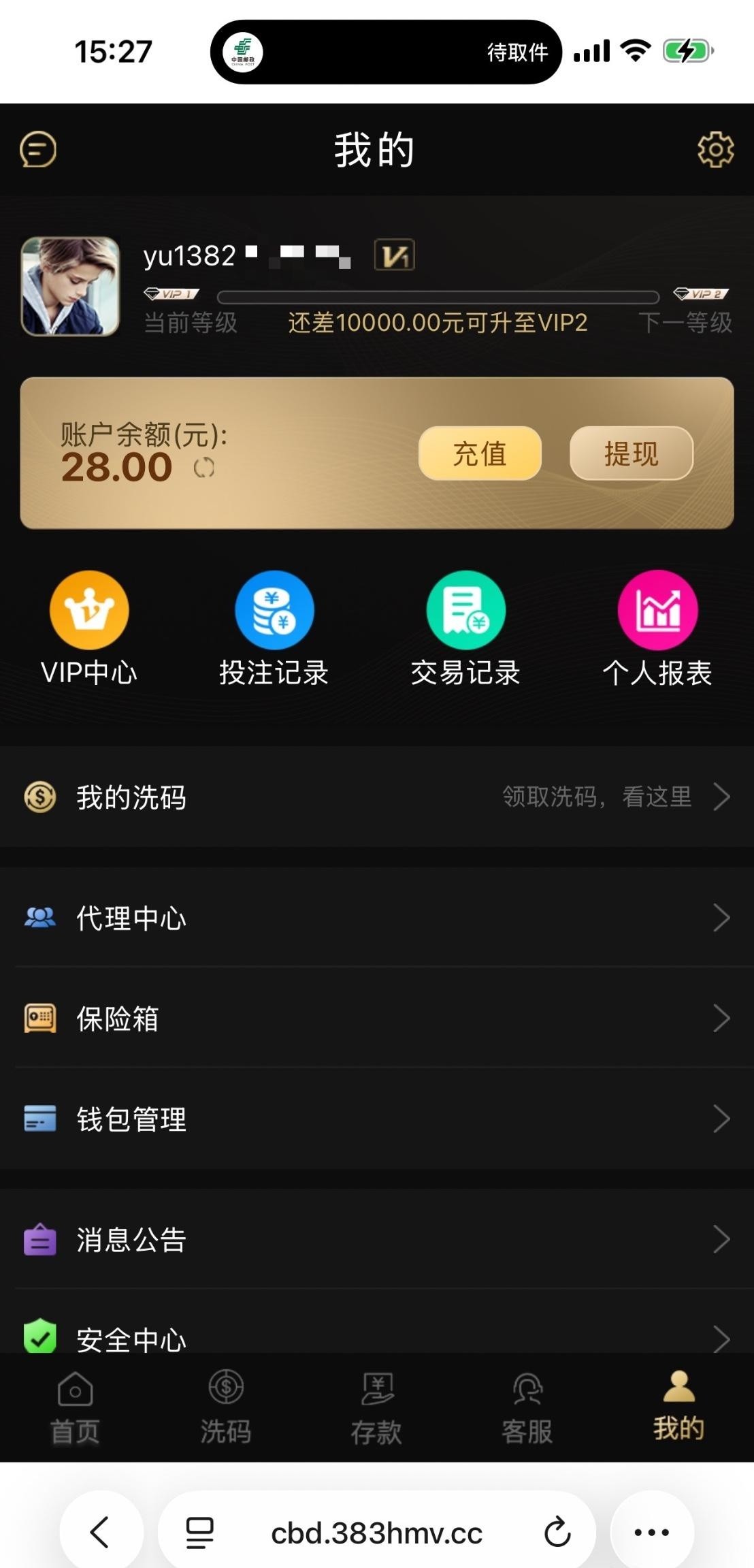Tap the 充值 recharge button

(x=480, y=453)
